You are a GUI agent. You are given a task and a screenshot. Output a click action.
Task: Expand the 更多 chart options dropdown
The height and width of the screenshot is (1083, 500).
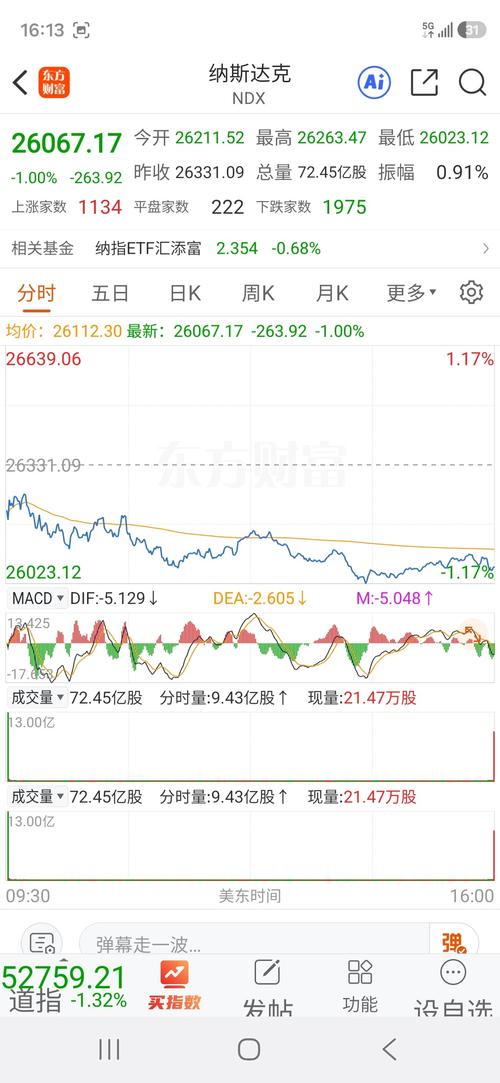[411, 294]
